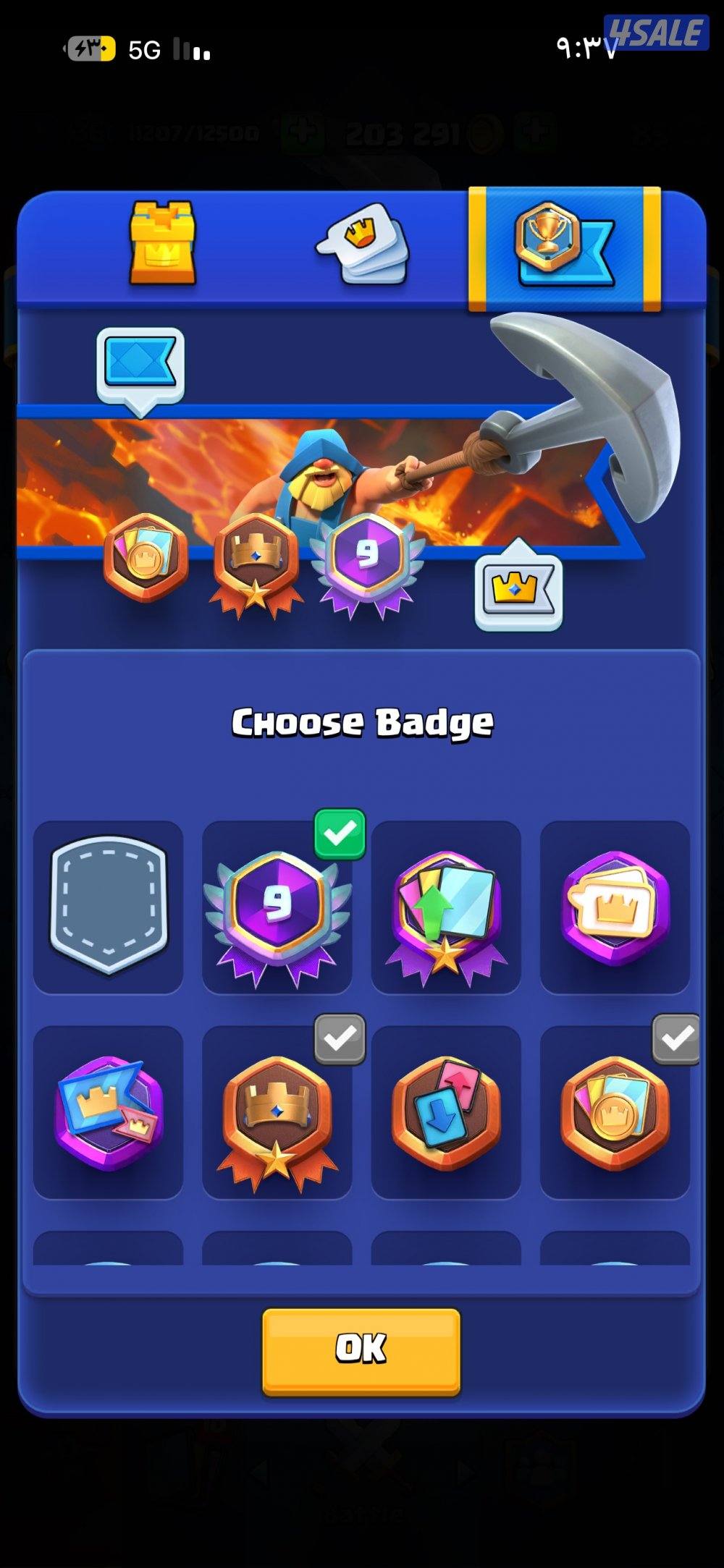Choose the bronze arrow cards badge

(446, 1113)
